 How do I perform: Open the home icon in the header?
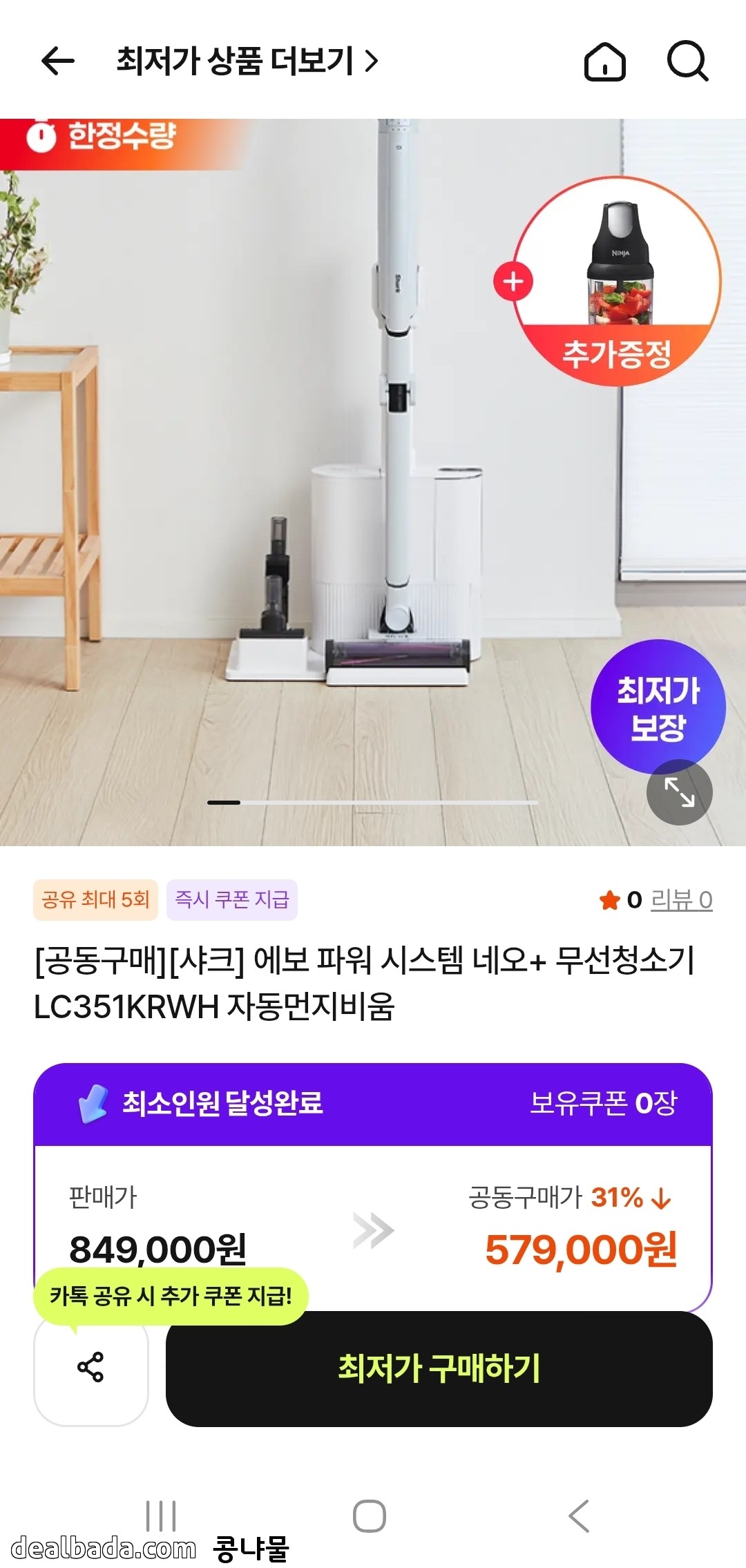pyautogui.click(x=605, y=61)
